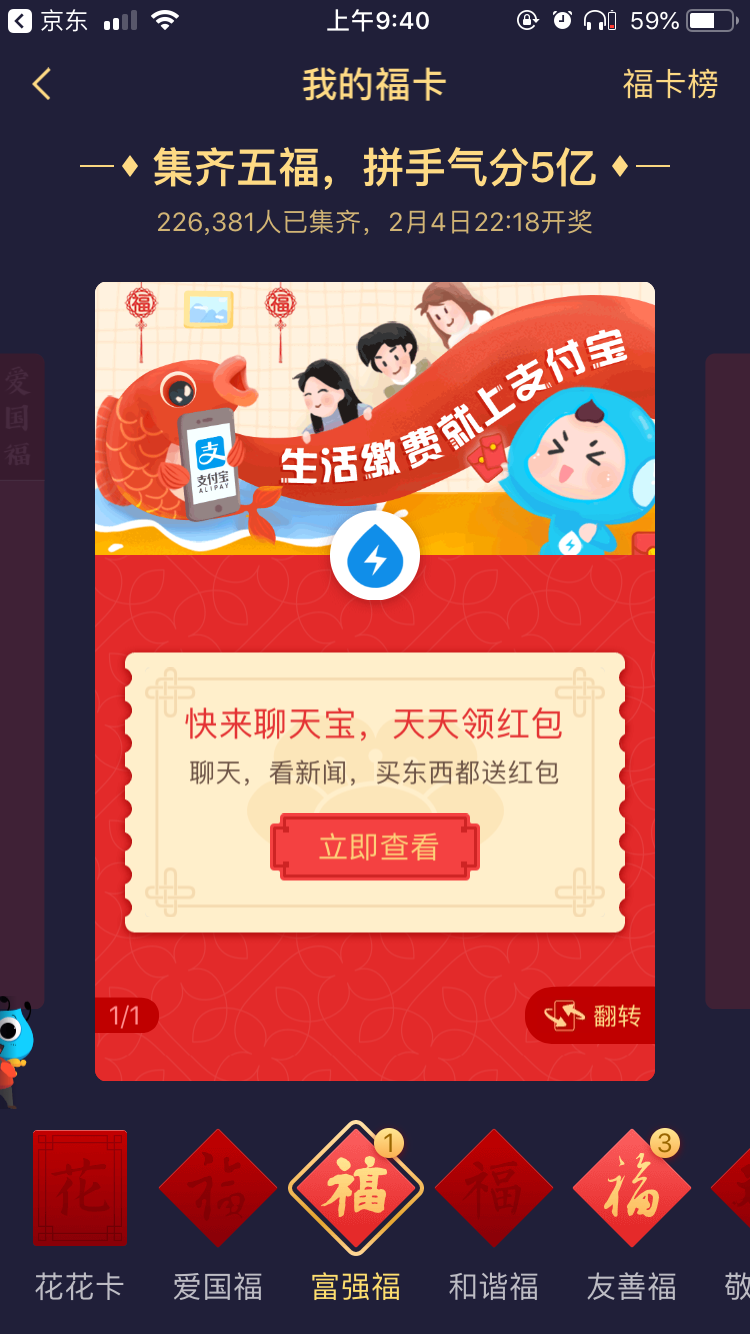750x1334 pixels.
Task: Go back using the top-left arrow
Action: 42,84
